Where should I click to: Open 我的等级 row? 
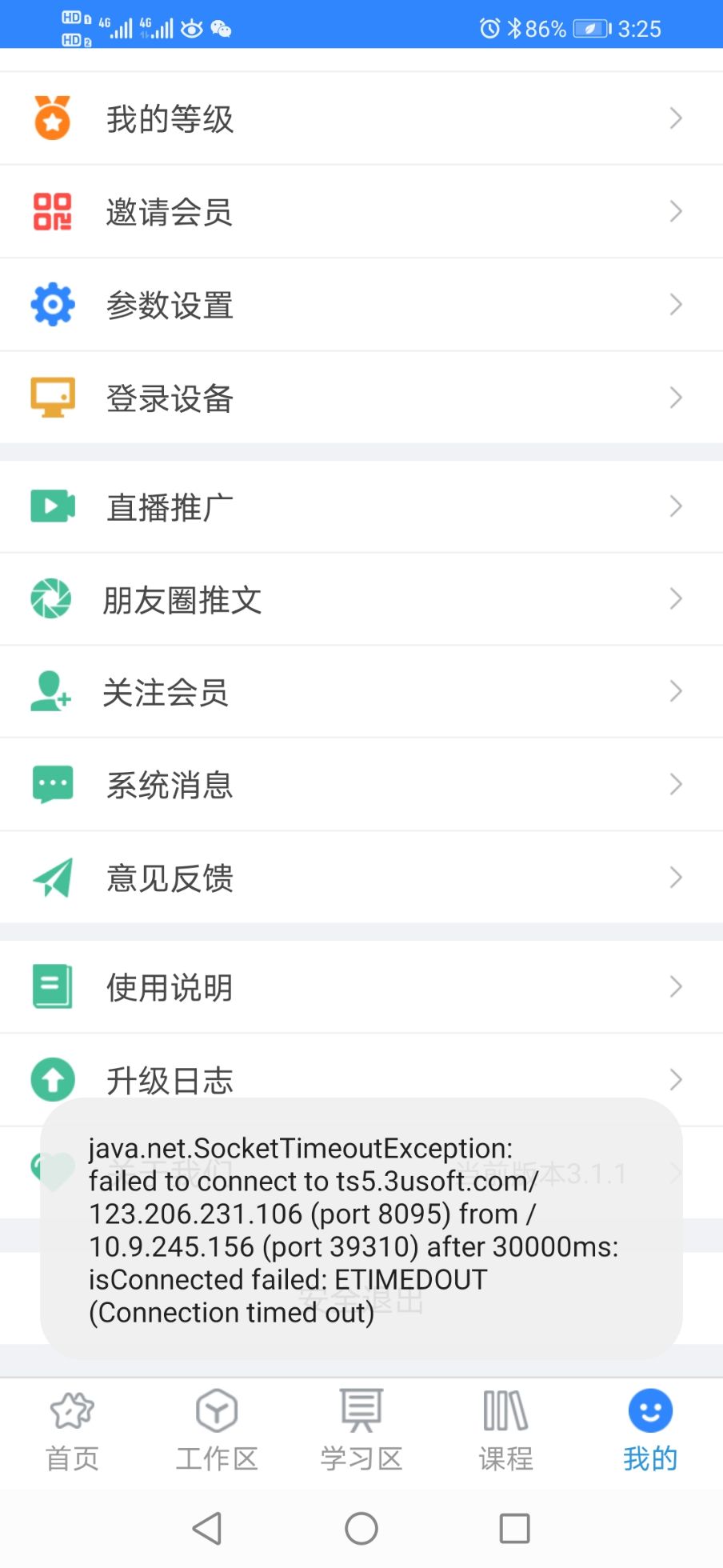point(360,119)
